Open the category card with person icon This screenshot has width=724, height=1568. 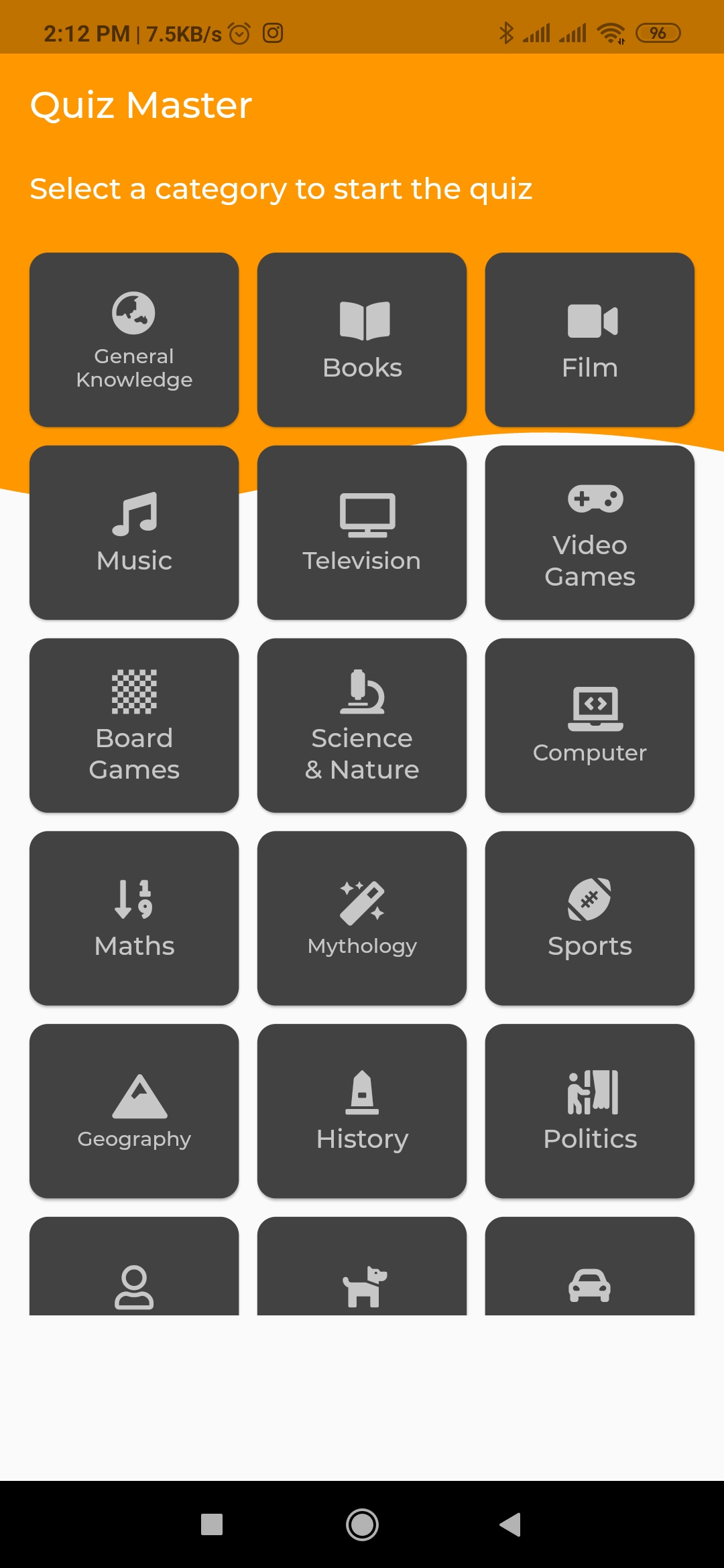coord(134,1266)
